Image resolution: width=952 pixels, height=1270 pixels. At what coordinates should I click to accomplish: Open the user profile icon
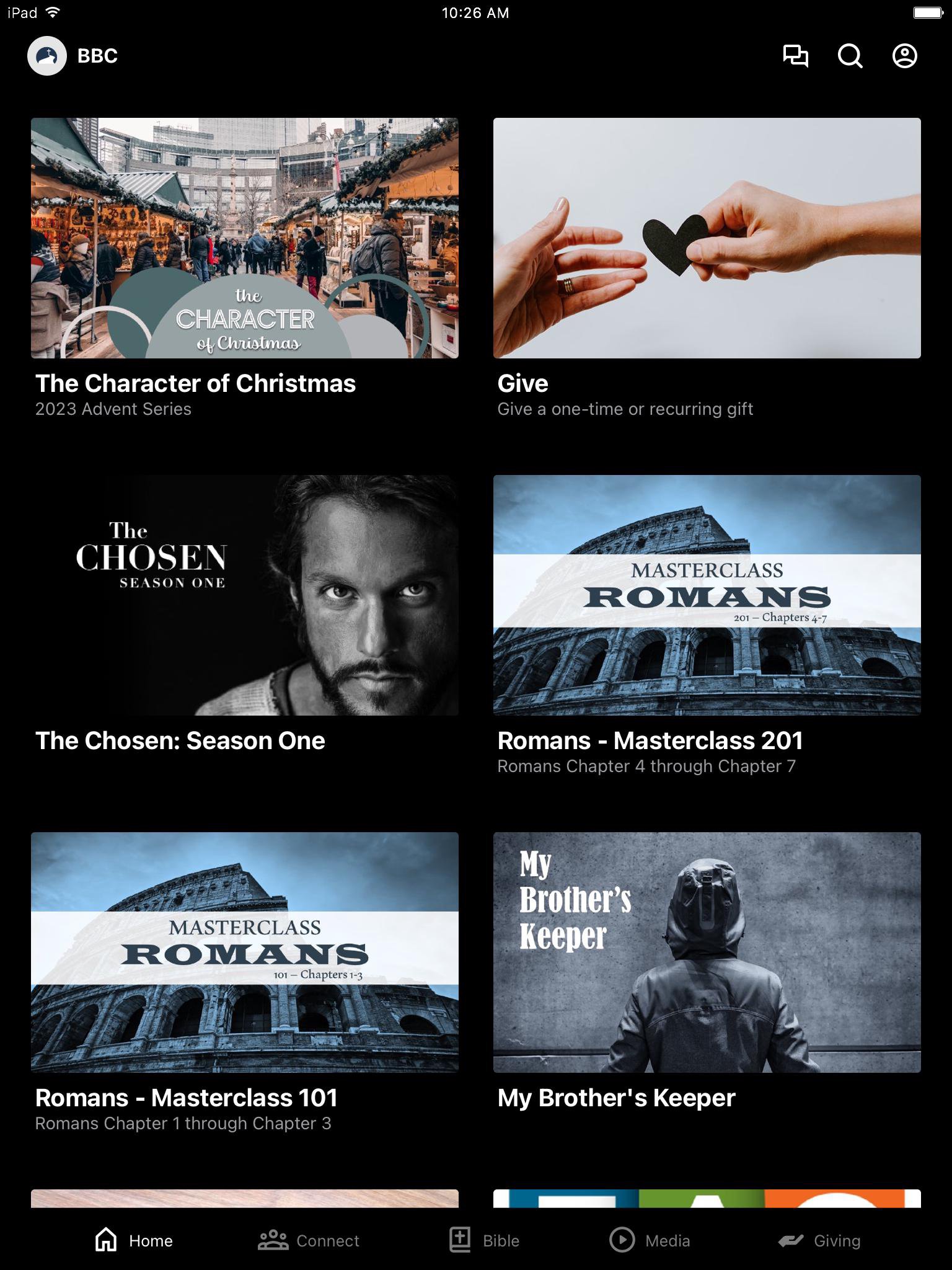pos(904,56)
